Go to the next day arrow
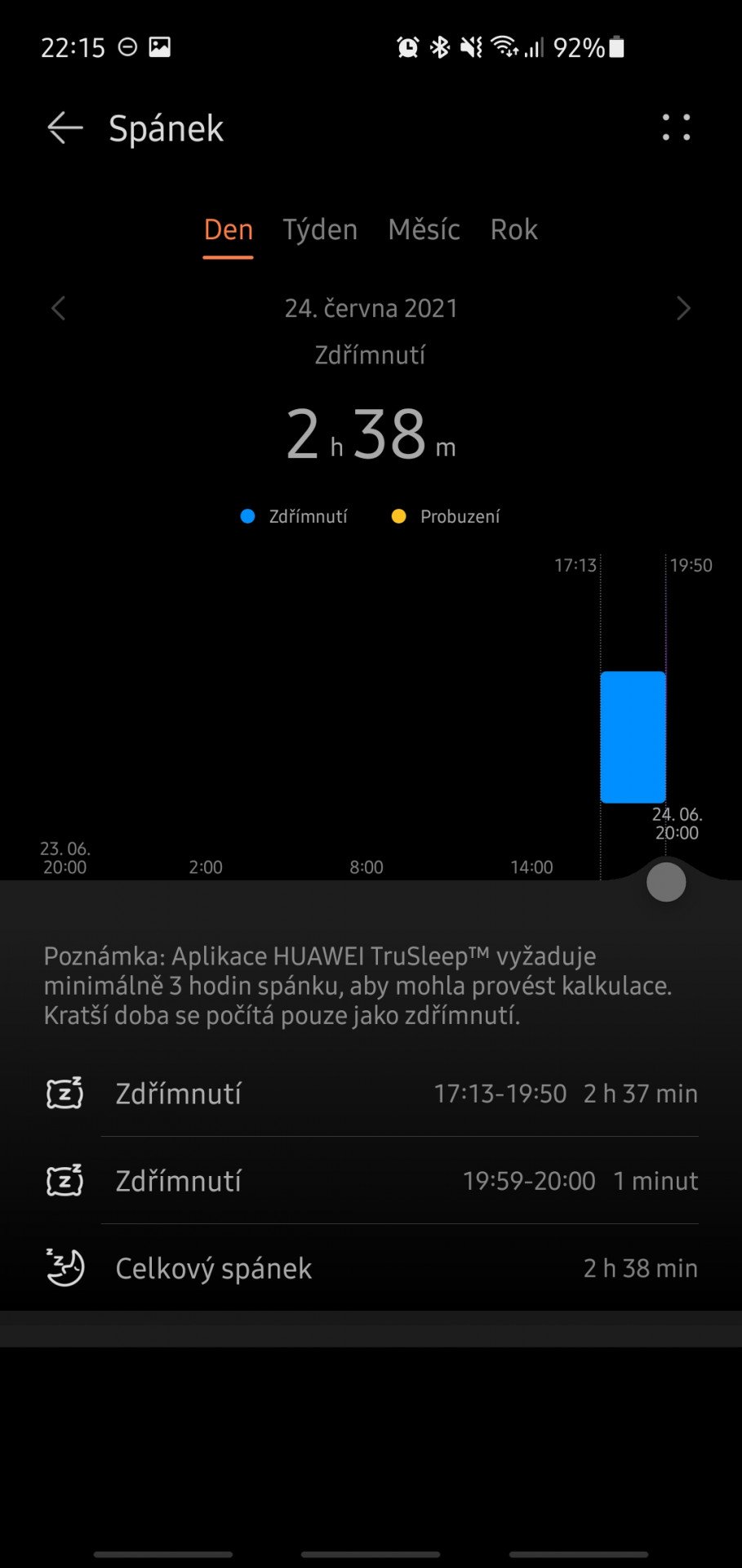The height and width of the screenshot is (1568, 742). tap(683, 309)
